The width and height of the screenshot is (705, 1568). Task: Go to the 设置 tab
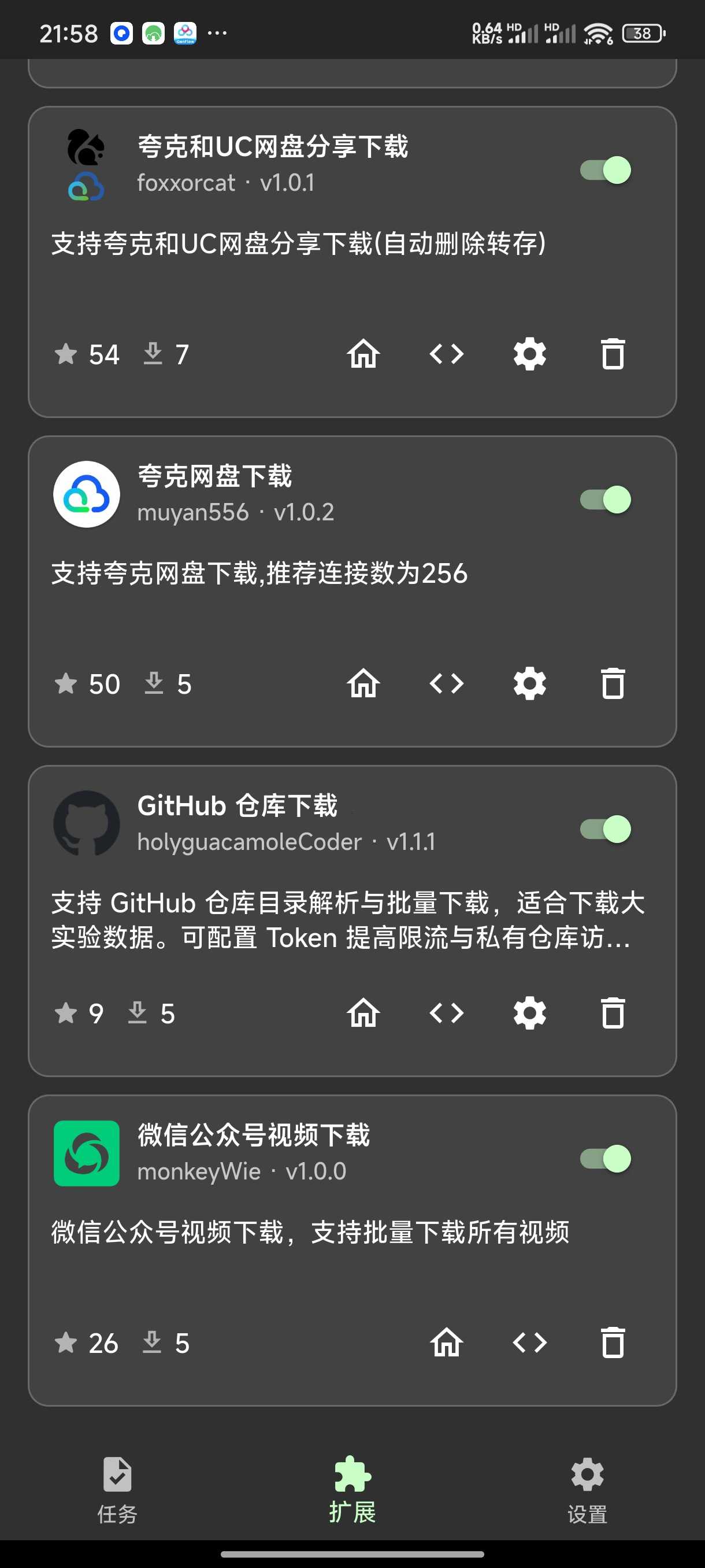point(587,1489)
